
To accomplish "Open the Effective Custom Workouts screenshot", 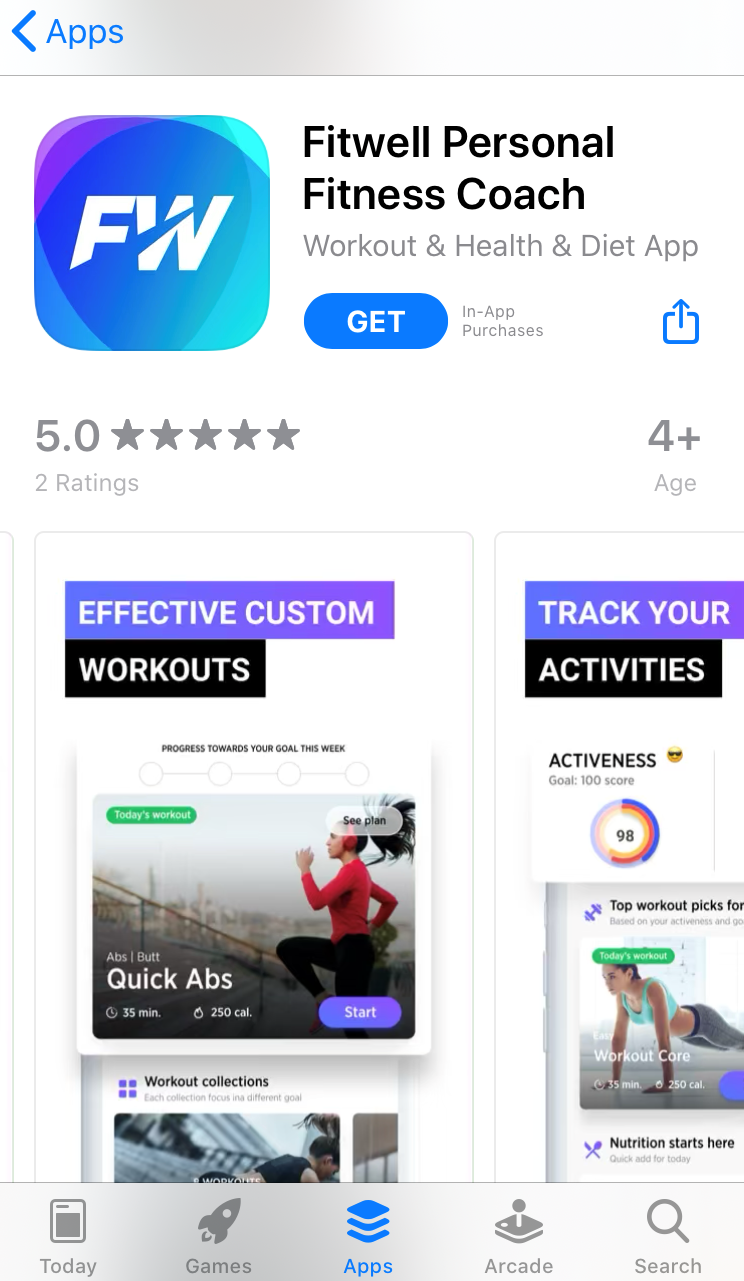I will [254, 857].
